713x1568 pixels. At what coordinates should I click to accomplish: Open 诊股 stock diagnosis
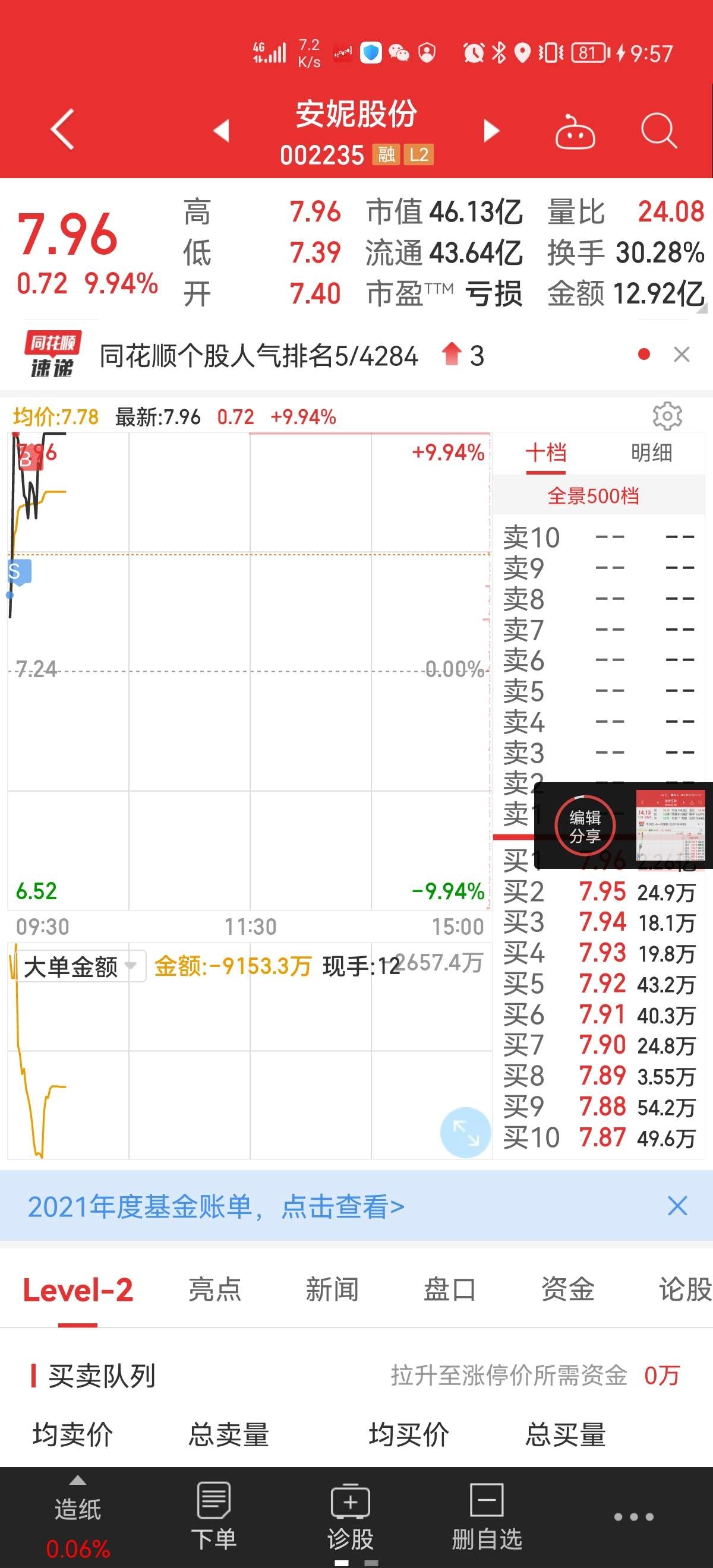click(350, 1517)
